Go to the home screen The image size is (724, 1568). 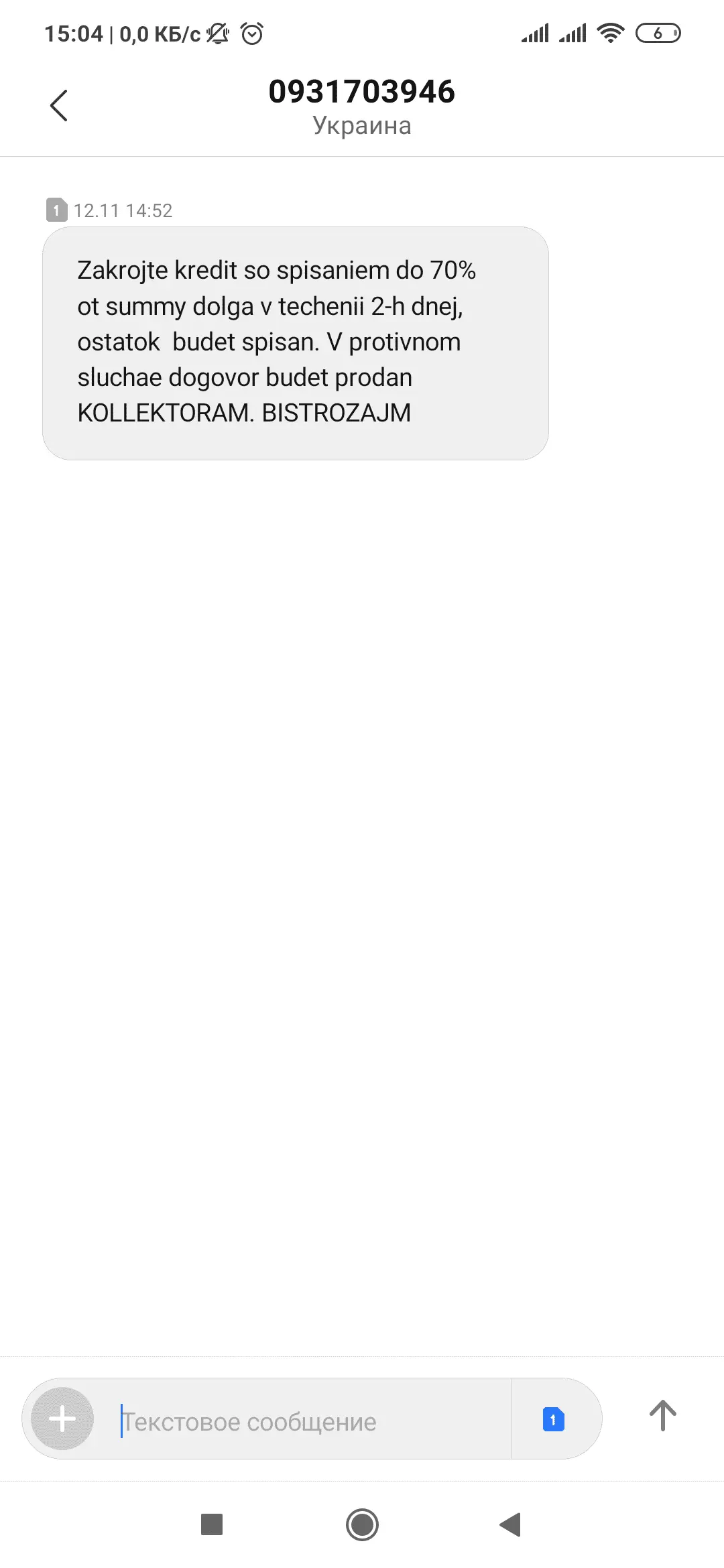(x=362, y=1524)
